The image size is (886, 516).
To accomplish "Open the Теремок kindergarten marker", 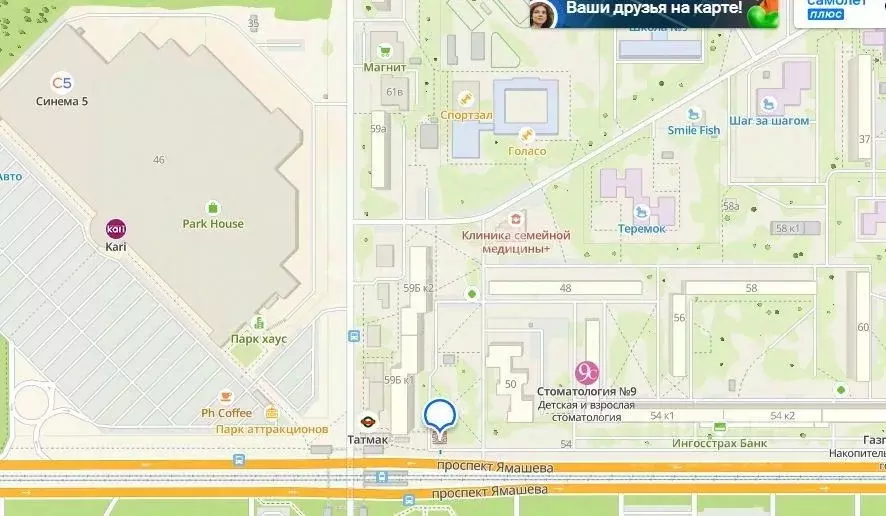I will tap(641, 211).
